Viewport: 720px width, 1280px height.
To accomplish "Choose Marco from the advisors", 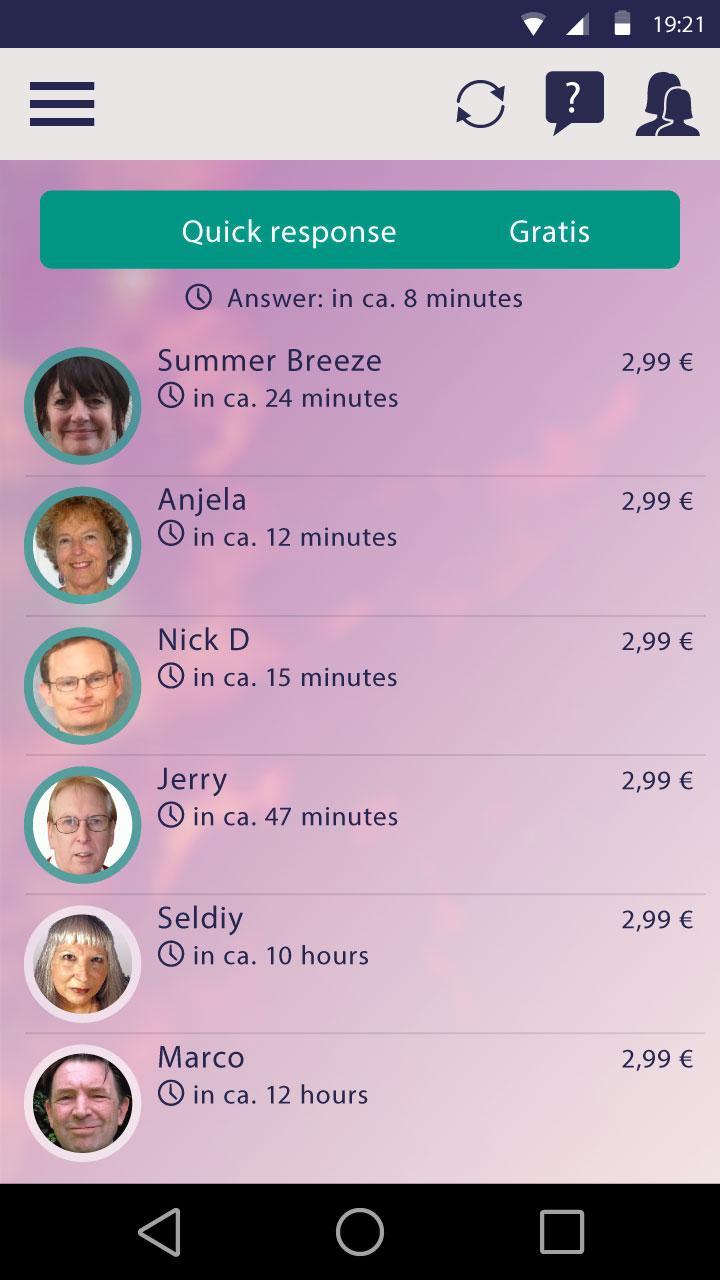I will (x=360, y=1102).
